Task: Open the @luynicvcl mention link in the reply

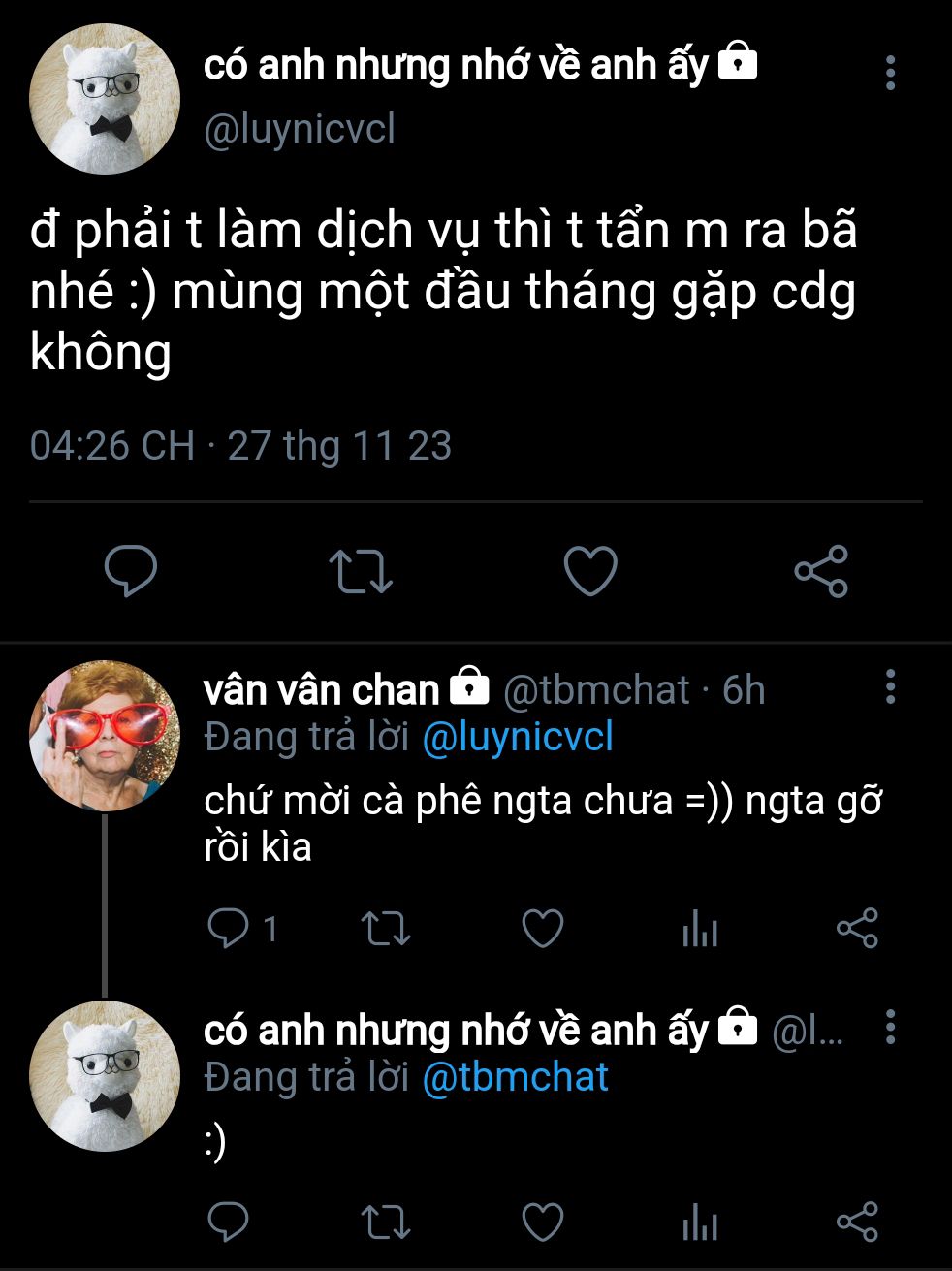Action: point(518,738)
